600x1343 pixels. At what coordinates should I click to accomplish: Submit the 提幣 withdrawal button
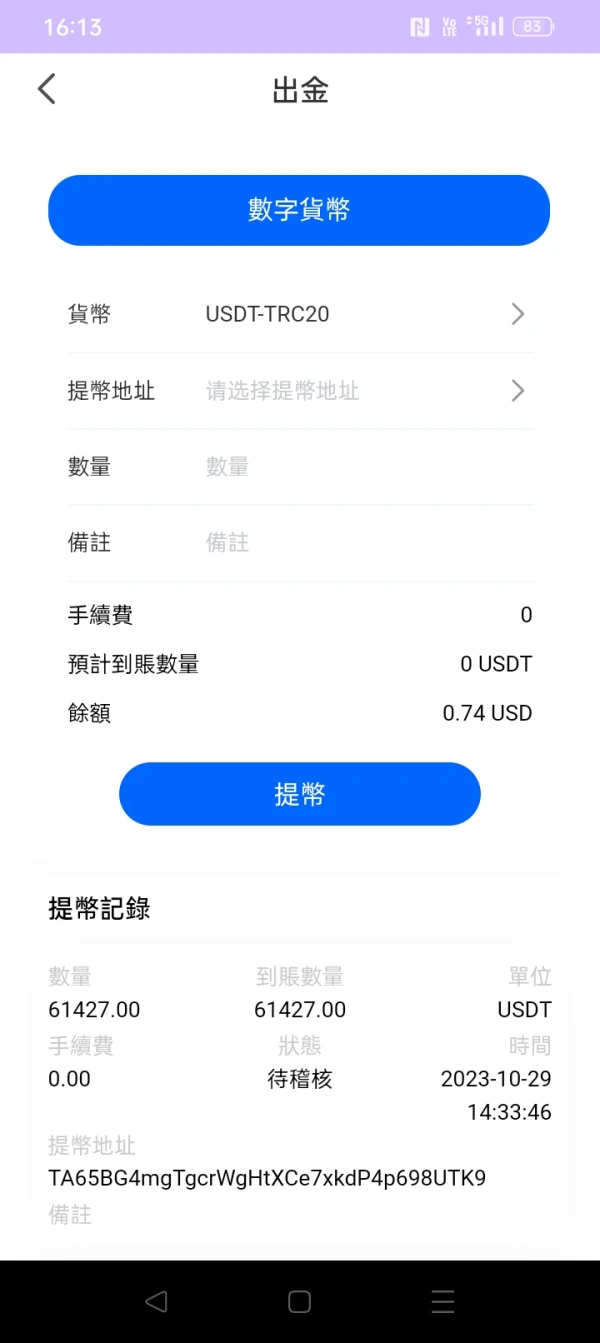299,794
